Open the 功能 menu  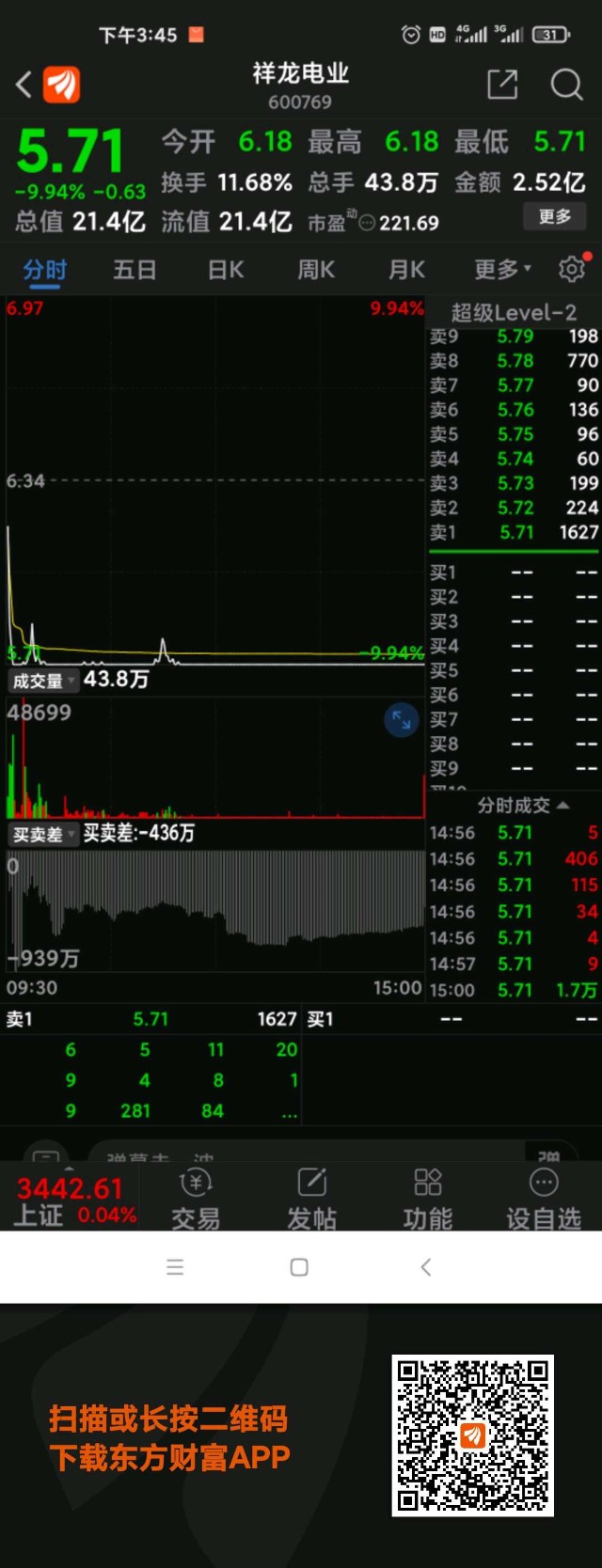click(427, 1199)
